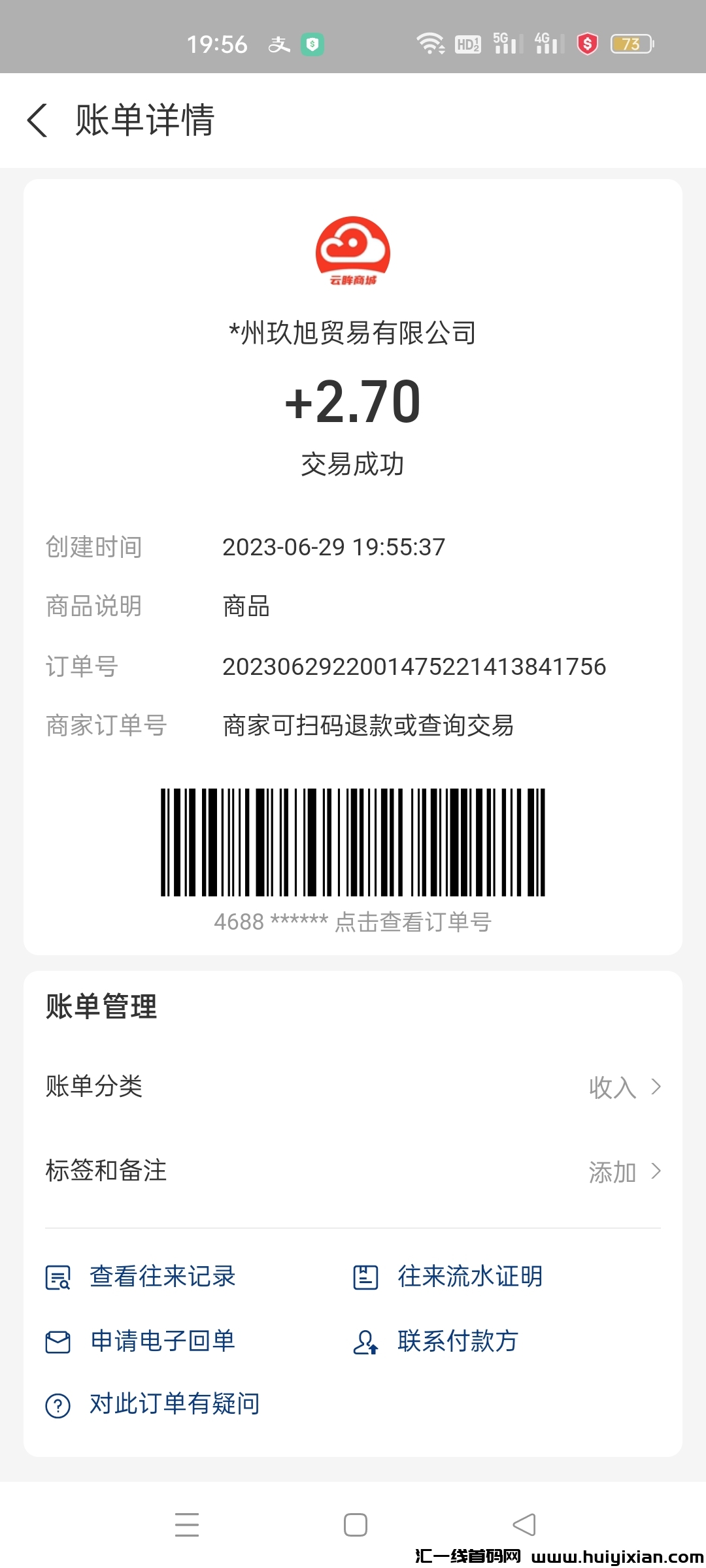Screen dimensions: 706x1568
Task: Tap the 联系付款方 contact icon
Action: (x=364, y=1343)
